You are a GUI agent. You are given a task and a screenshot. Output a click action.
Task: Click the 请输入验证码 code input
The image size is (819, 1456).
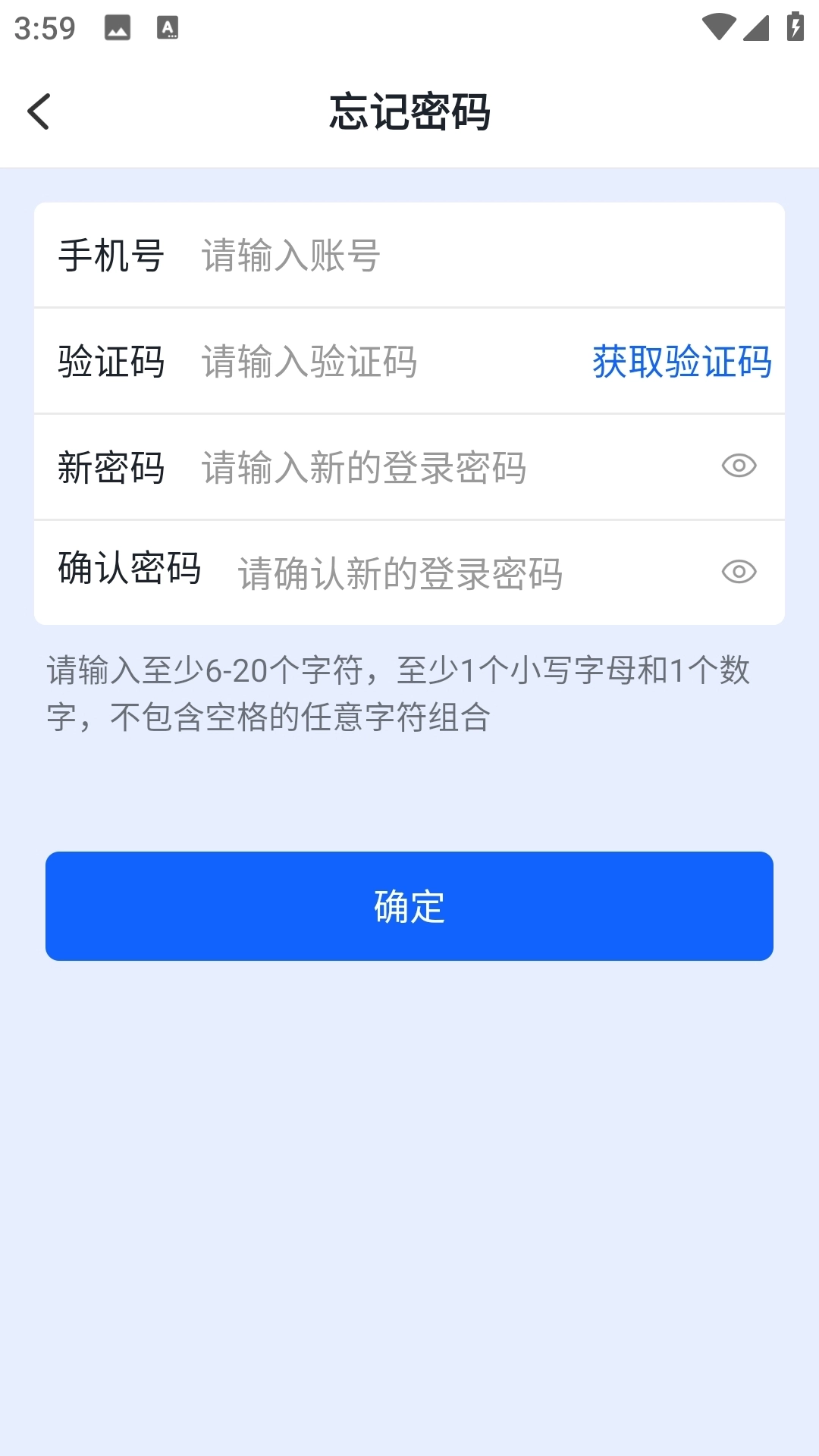[341, 362]
